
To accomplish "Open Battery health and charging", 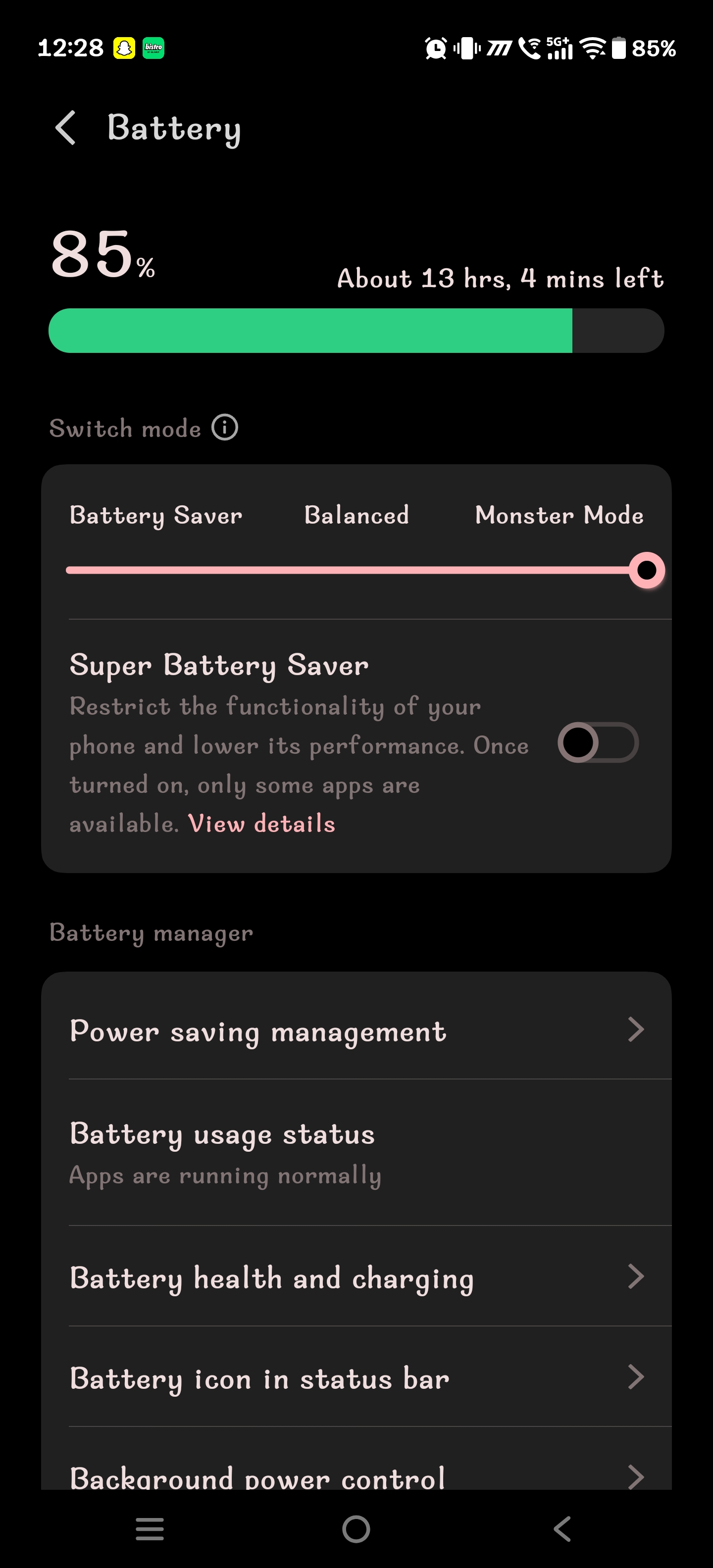I will tap(356, 1277).
